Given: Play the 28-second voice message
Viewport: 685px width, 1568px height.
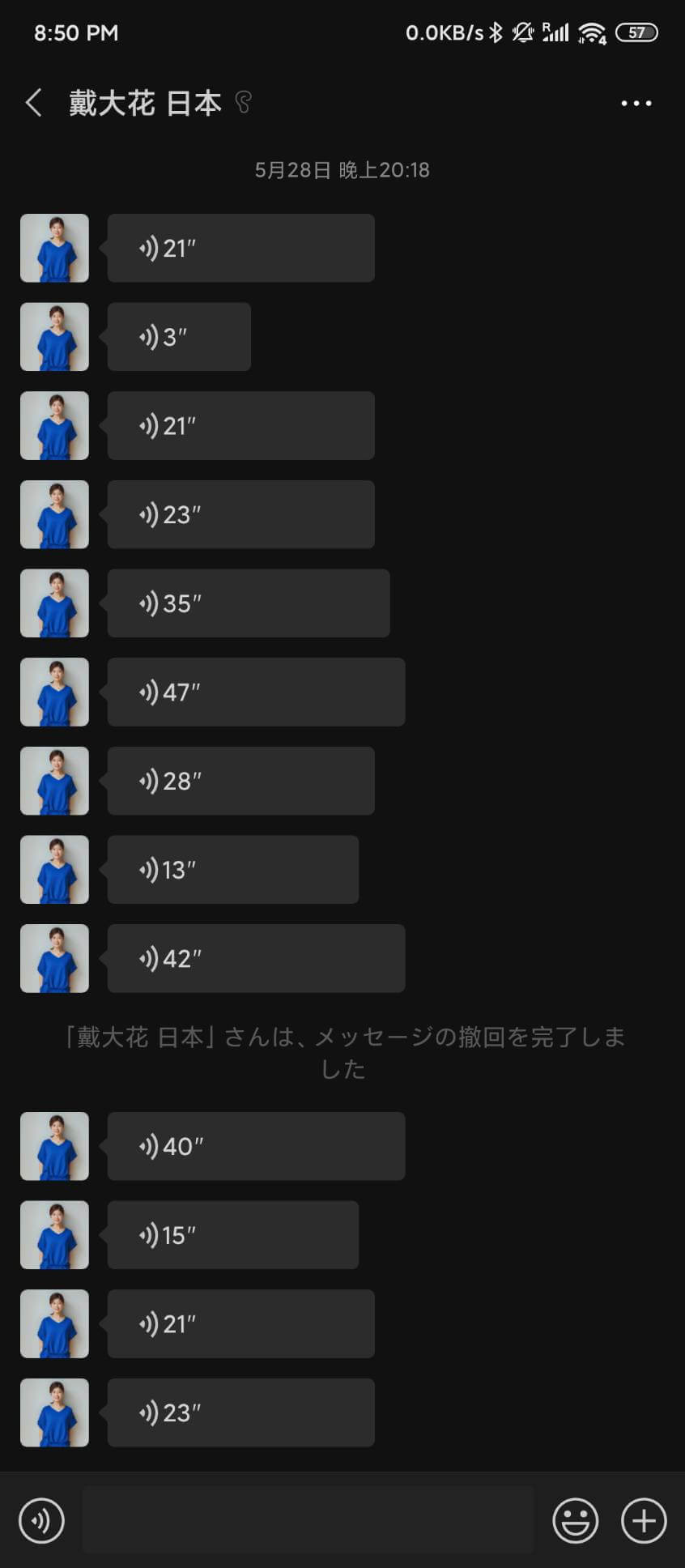Looking at the screenshot, I should pos(240,781).
